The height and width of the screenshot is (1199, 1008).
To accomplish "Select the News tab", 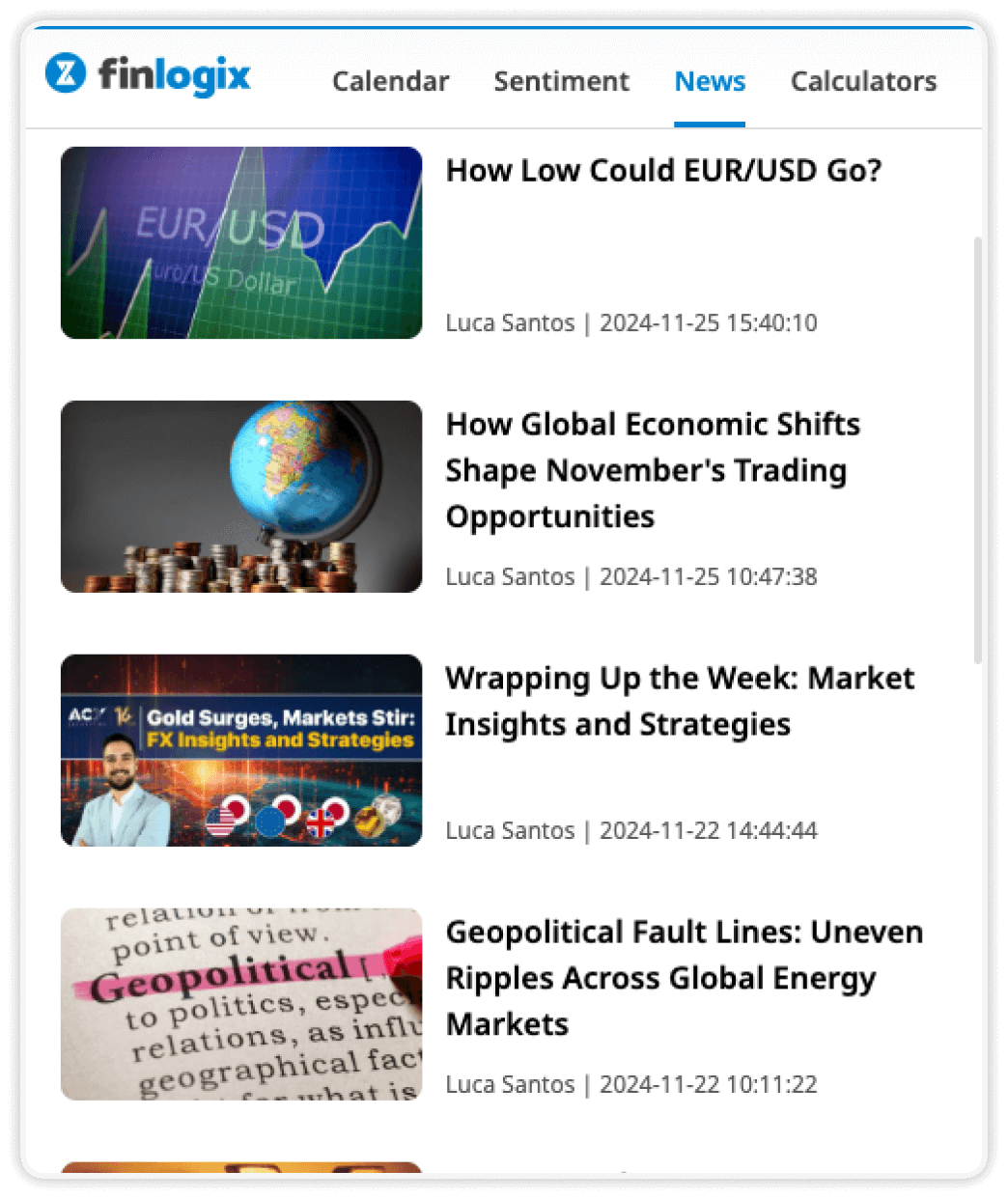I will tap(709, 81).
